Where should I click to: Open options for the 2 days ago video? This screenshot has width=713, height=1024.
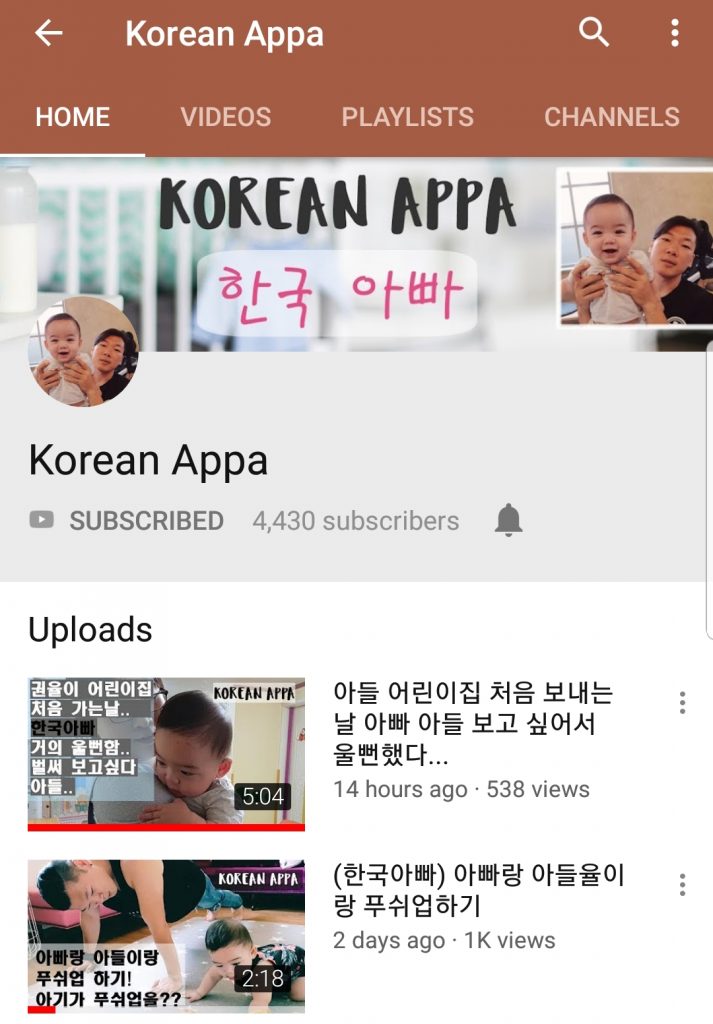point(682,884)
